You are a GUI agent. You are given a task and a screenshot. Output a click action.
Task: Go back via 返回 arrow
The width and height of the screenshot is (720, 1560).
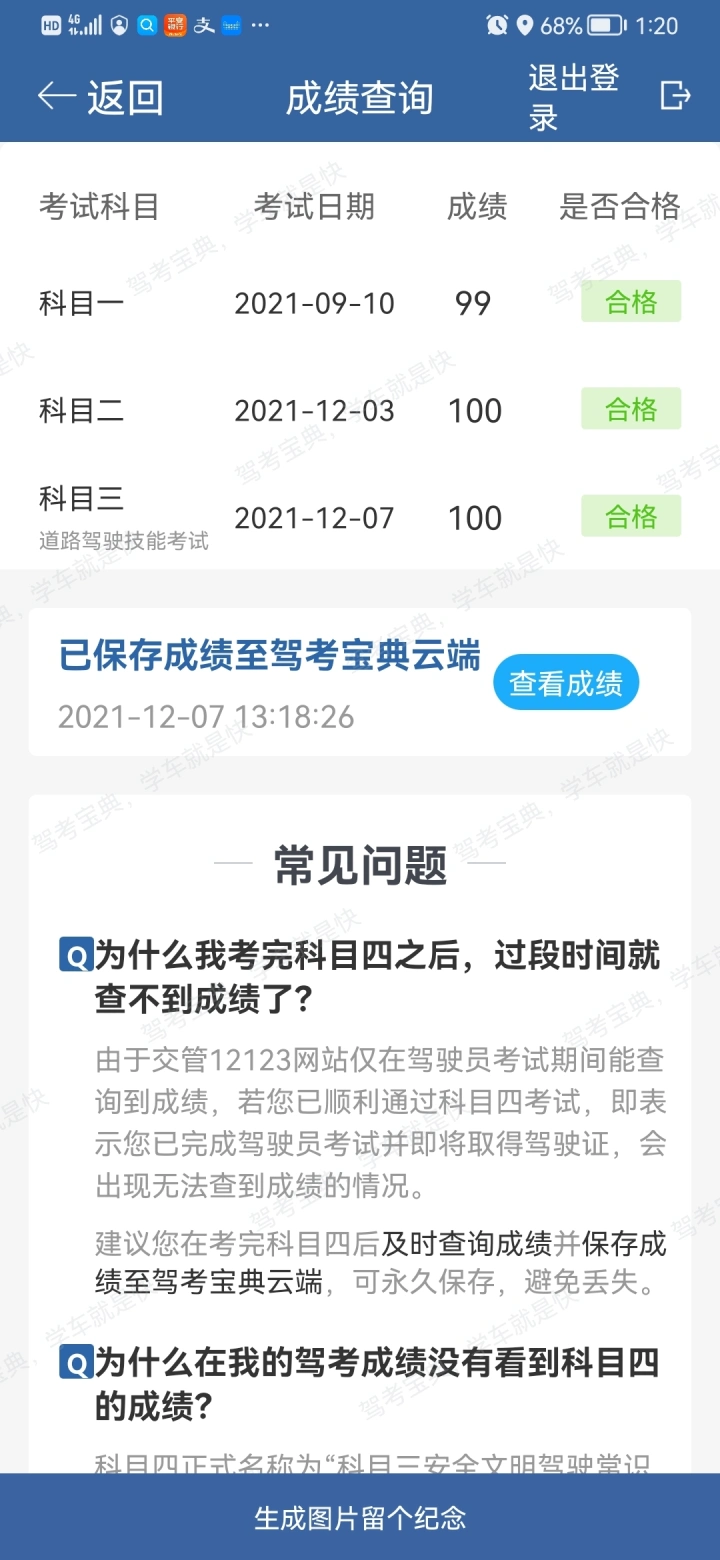click(98, 97)
